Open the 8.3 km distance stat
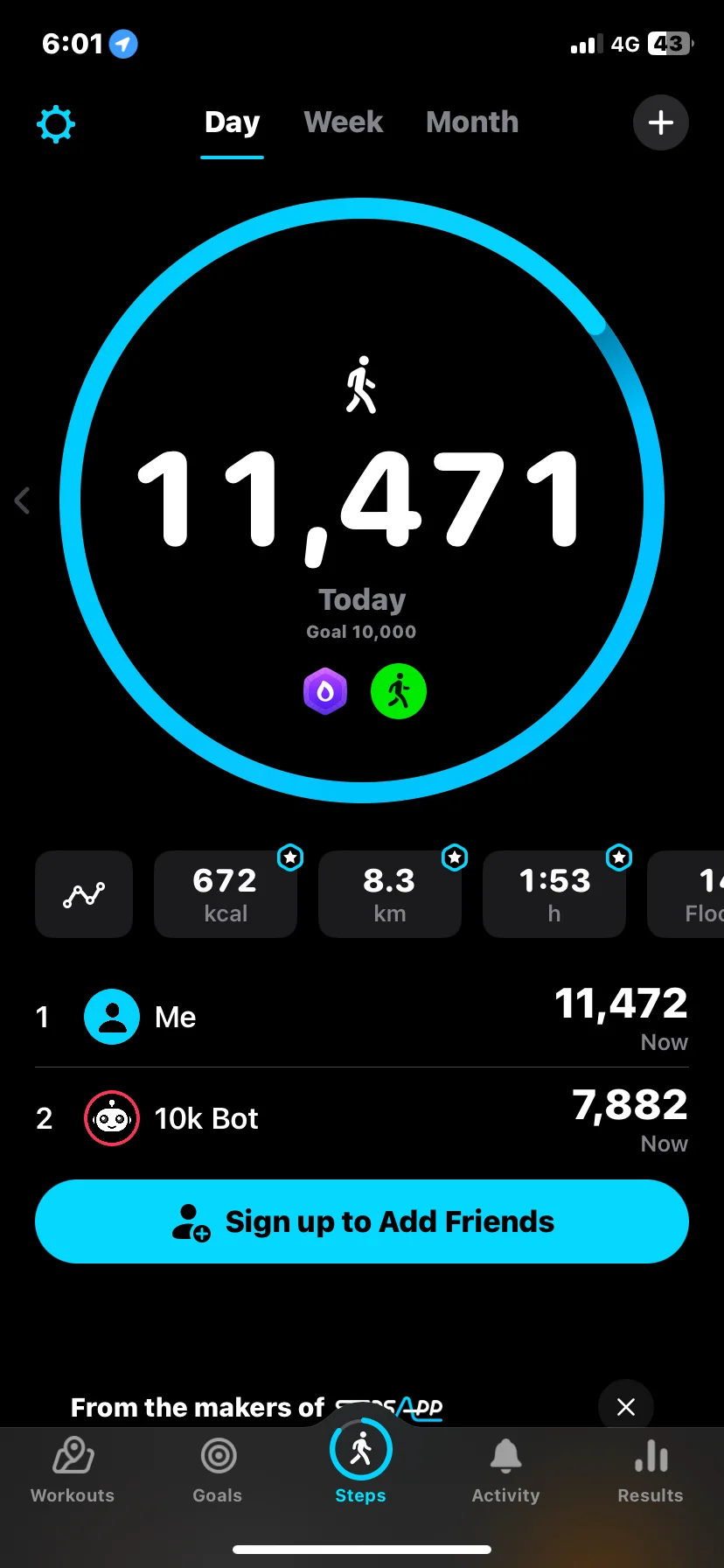 pyautogui.click(x=390, y=894)
